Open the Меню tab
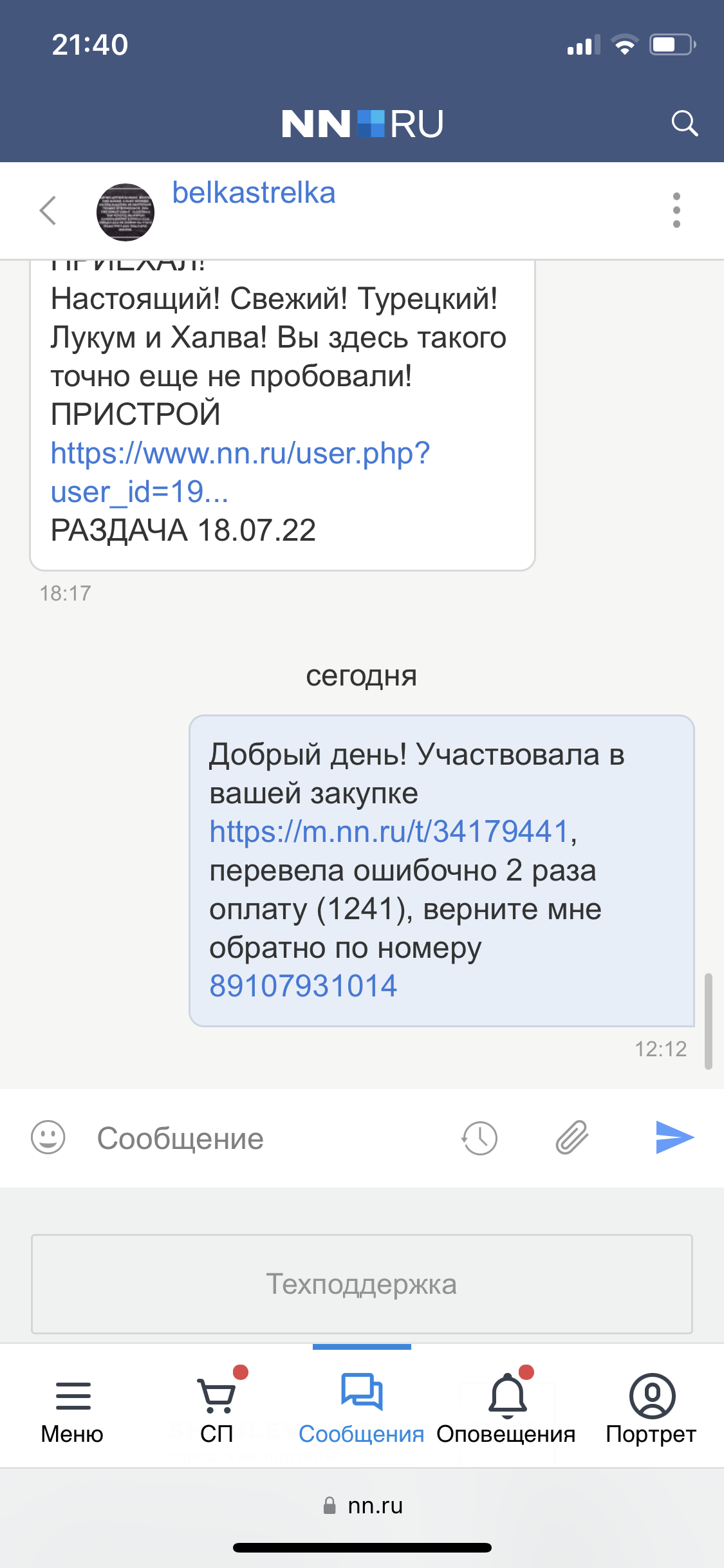The image size is (724, 1568). click(73, 1407)
